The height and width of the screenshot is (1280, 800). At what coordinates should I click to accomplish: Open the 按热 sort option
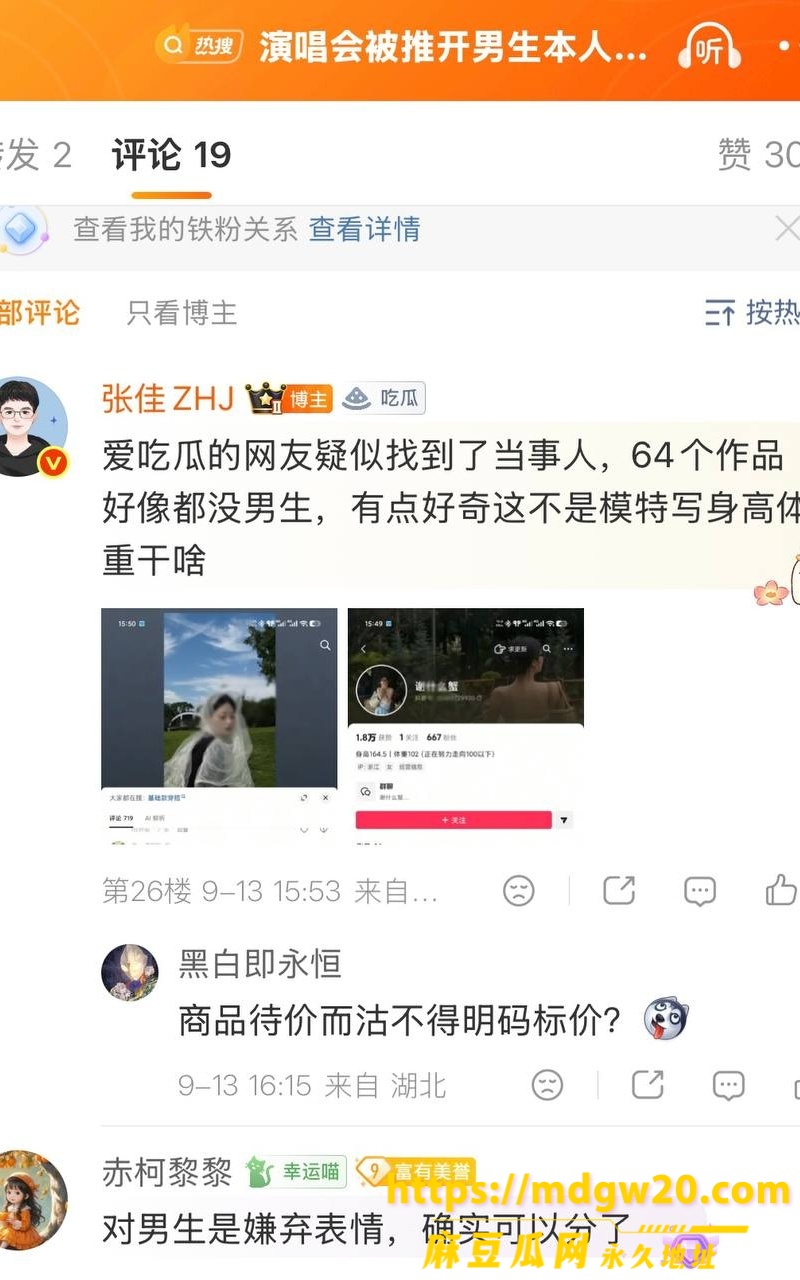[752, 313]
